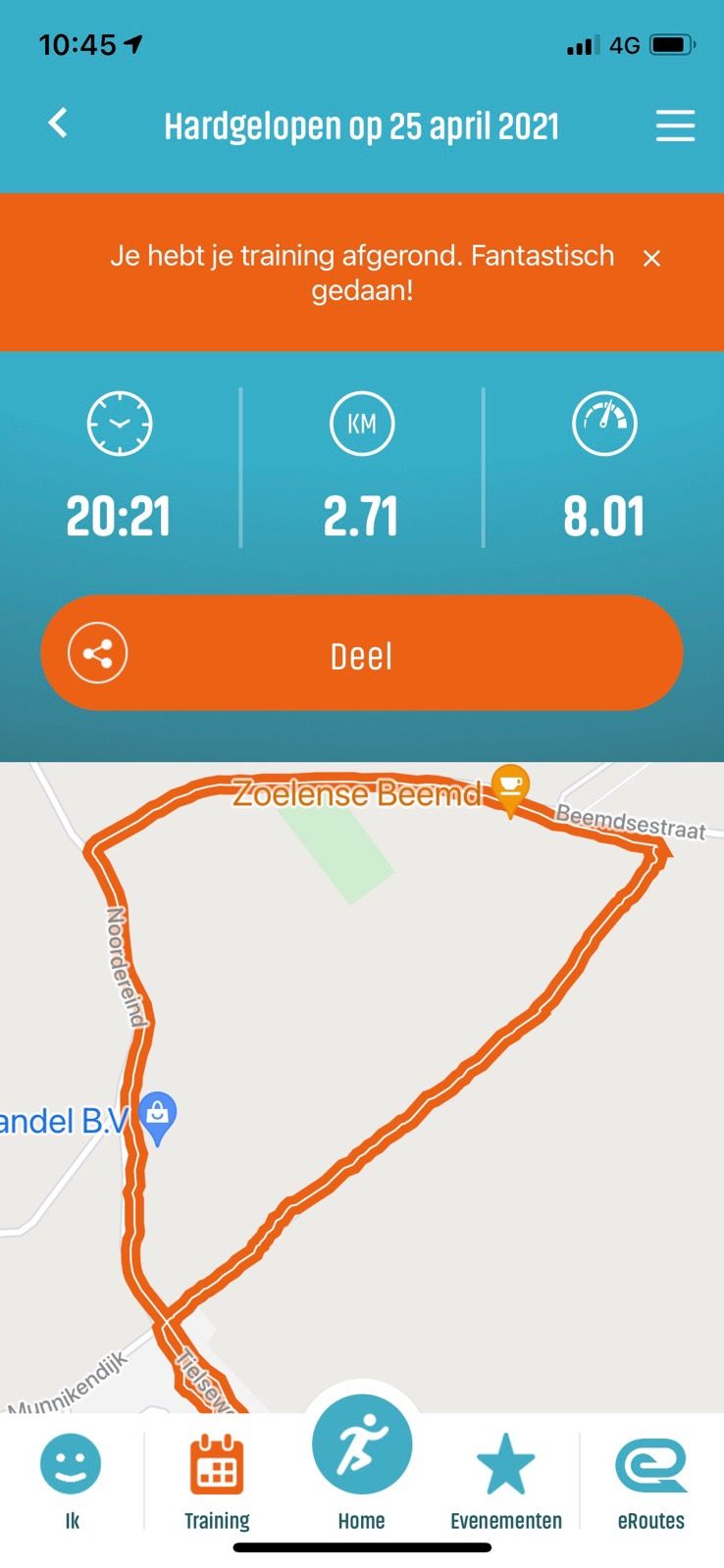Open the eRoutes tab
Screen dimensions: 724x1568
pyautogui.click(x=650, y=1479)
